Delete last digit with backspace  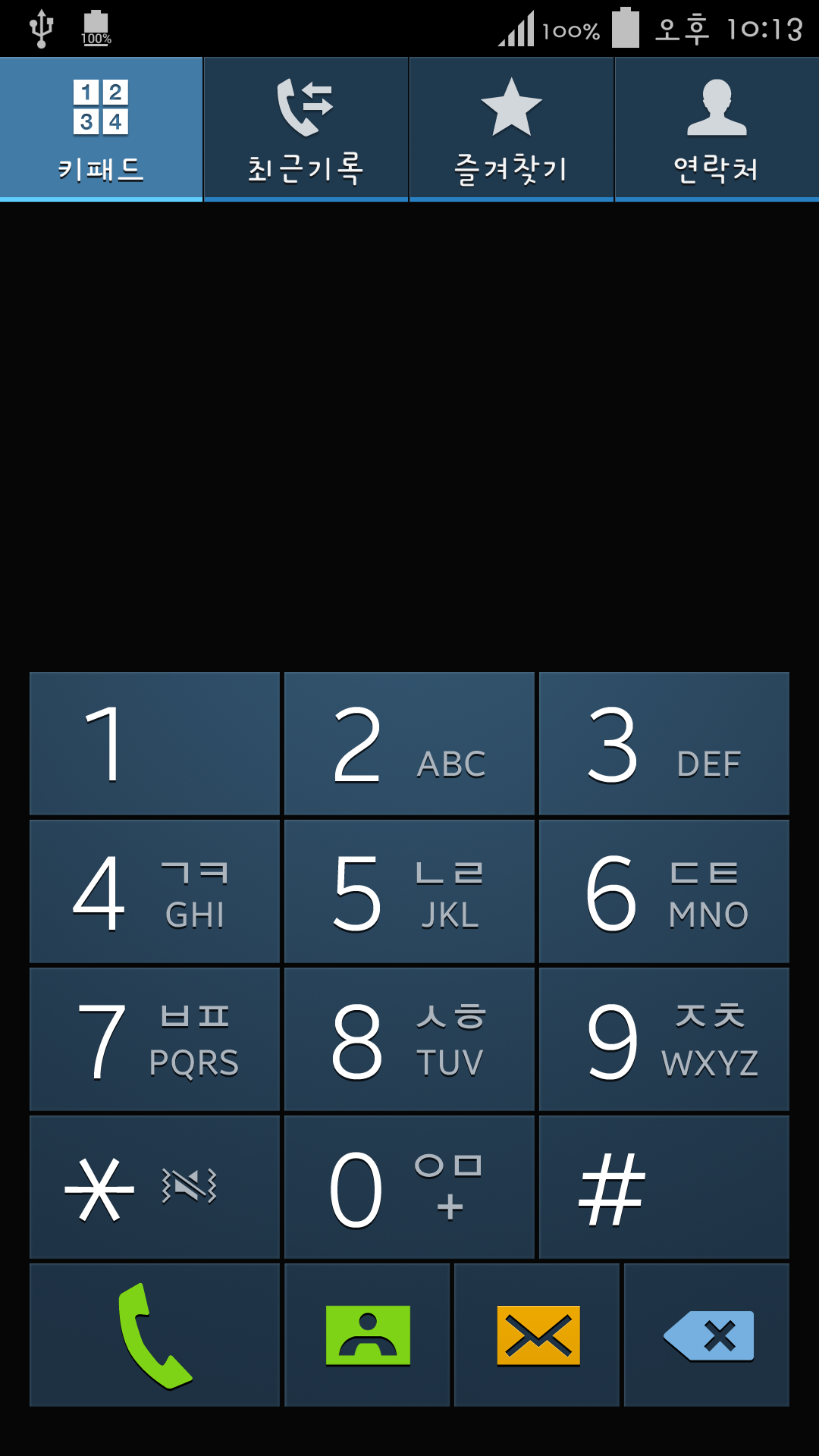pos(708,1335)
